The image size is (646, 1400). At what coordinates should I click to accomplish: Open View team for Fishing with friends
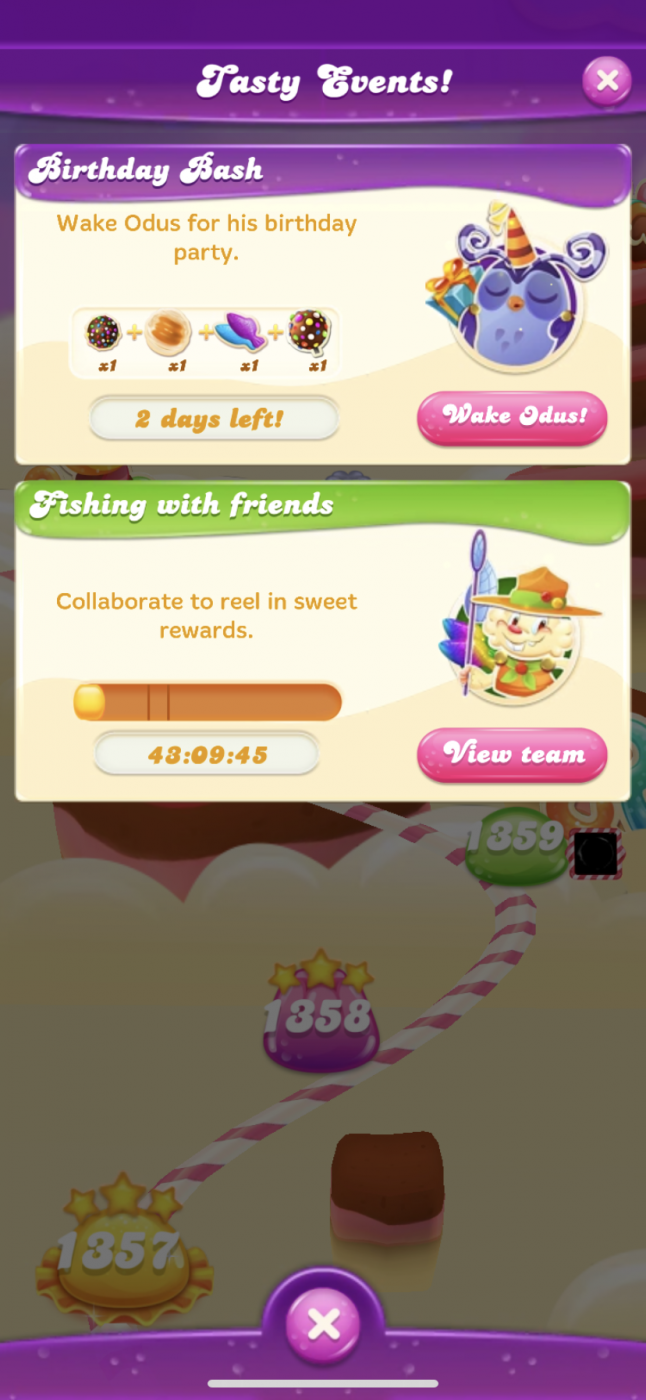(x=512, y=754)
